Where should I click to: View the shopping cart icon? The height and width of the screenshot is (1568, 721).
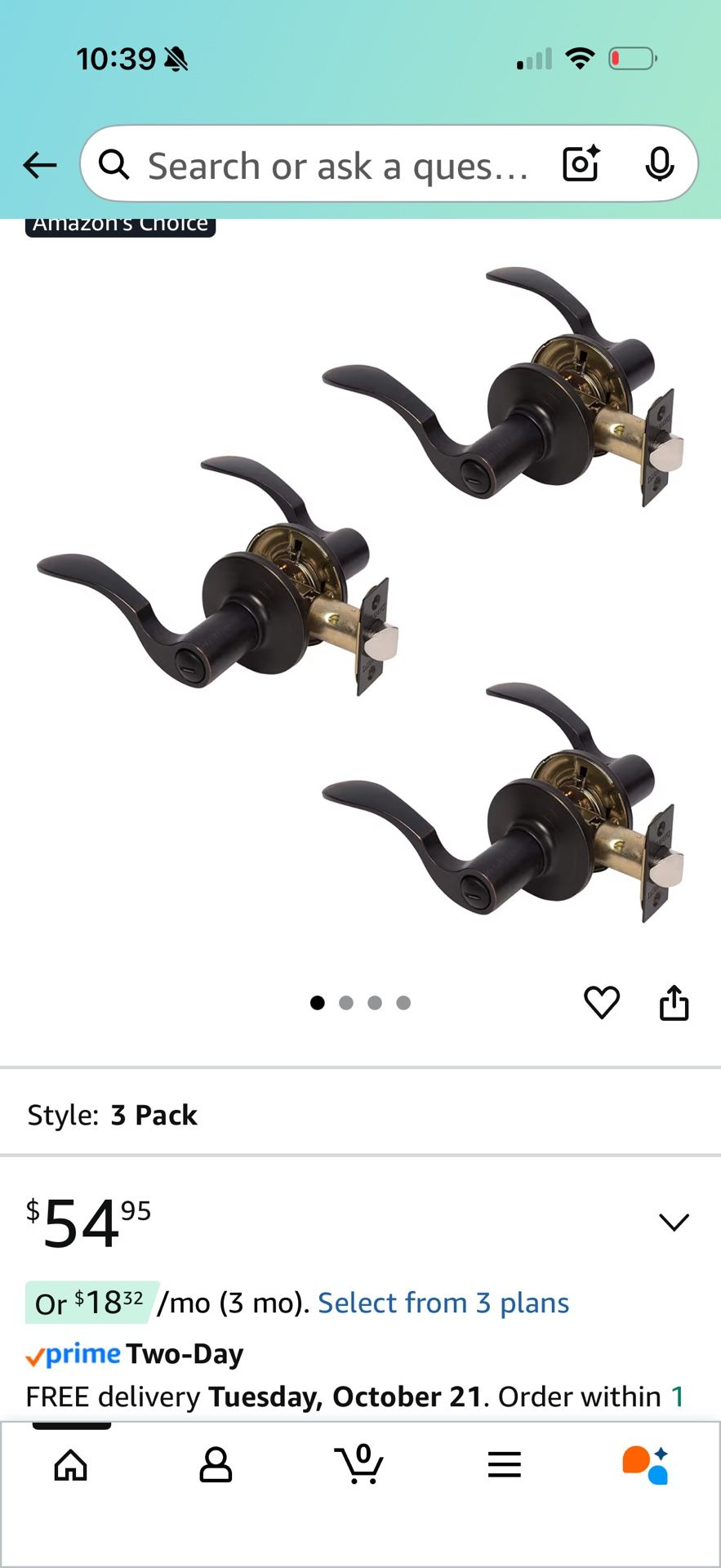(x=360, y=1464)
